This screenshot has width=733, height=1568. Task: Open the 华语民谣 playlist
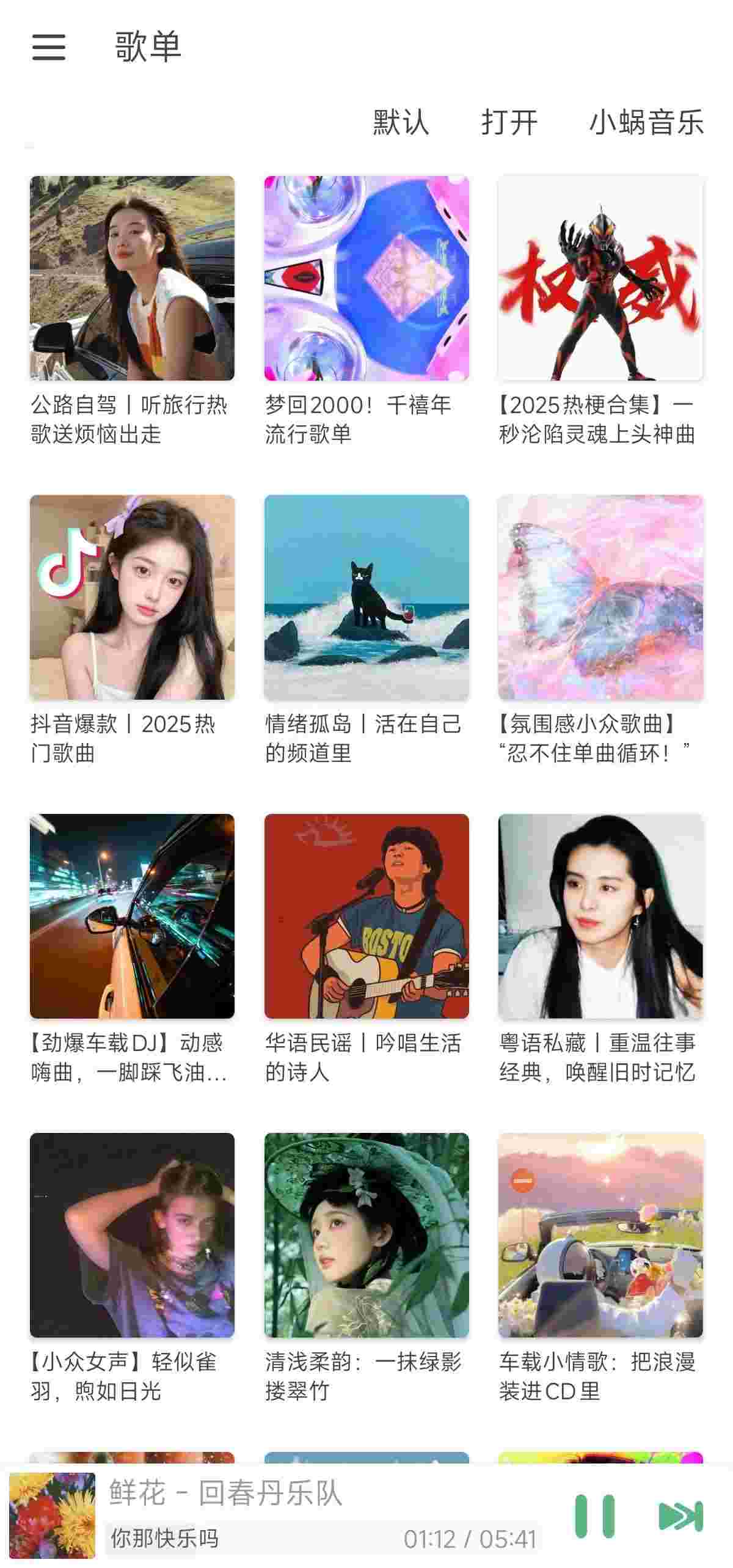(x=366, y=917)
